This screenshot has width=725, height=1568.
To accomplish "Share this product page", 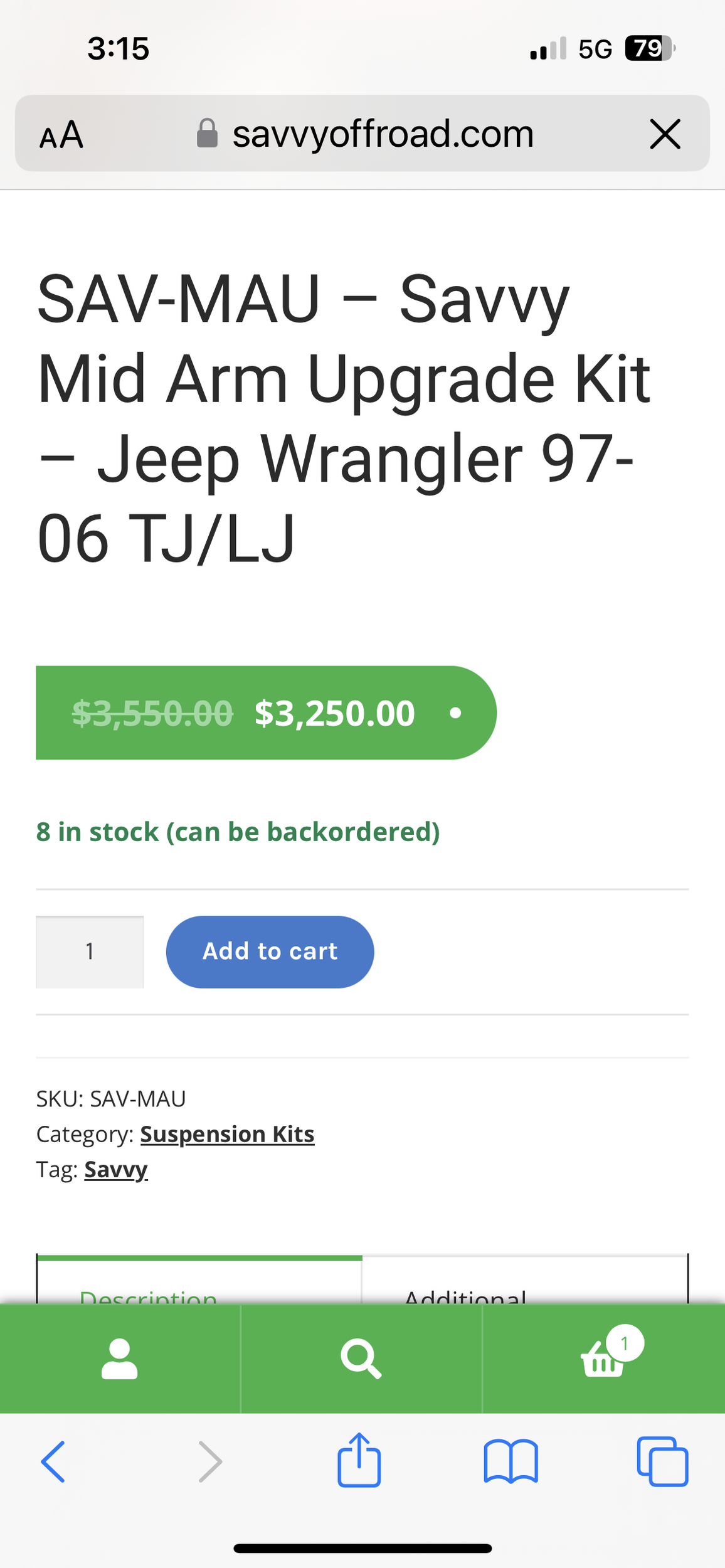I will coord(359,1460).
